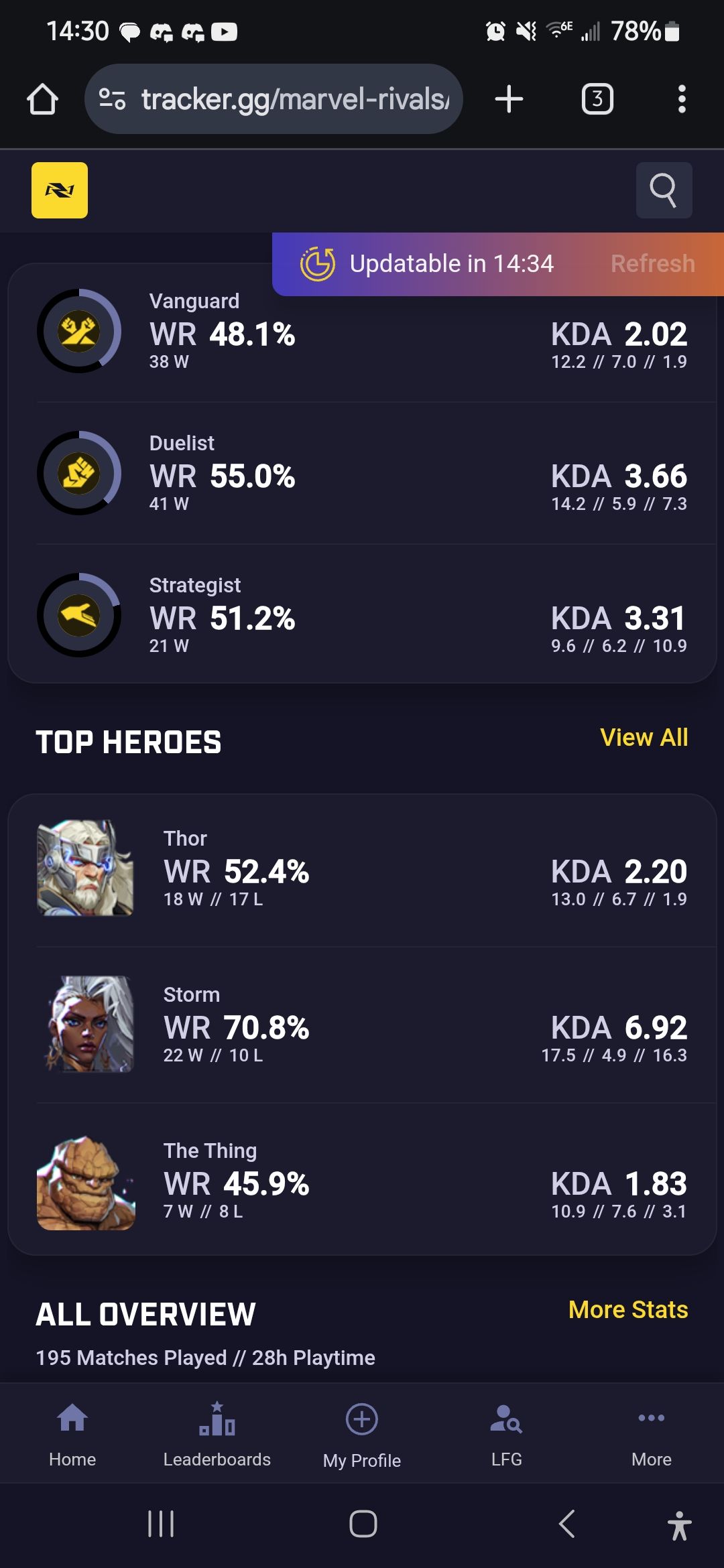Open the My Profile tab

point(362,1434)
